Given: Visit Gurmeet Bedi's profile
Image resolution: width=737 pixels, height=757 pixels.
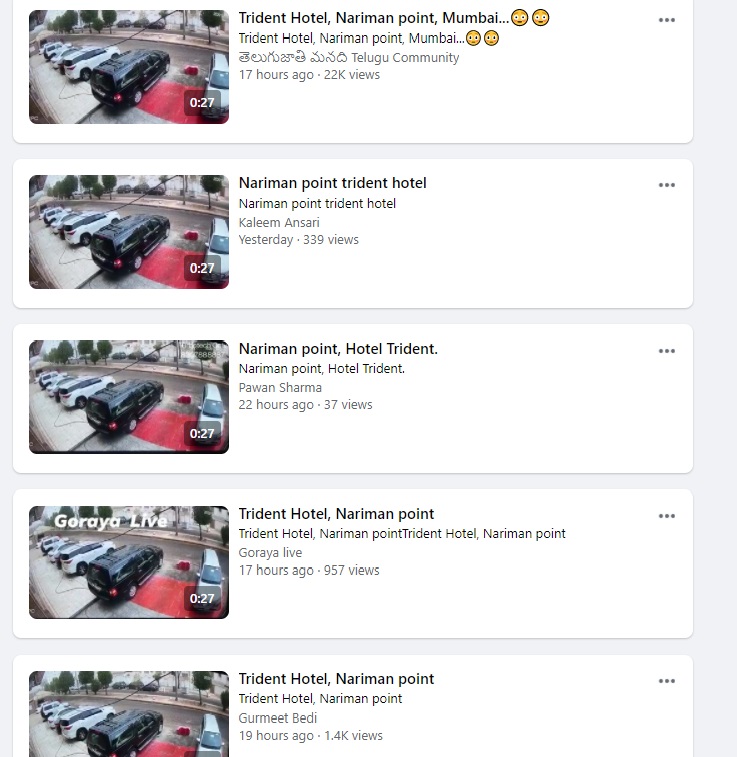Looking at the screenshot, I should click(x=277, y=718).
